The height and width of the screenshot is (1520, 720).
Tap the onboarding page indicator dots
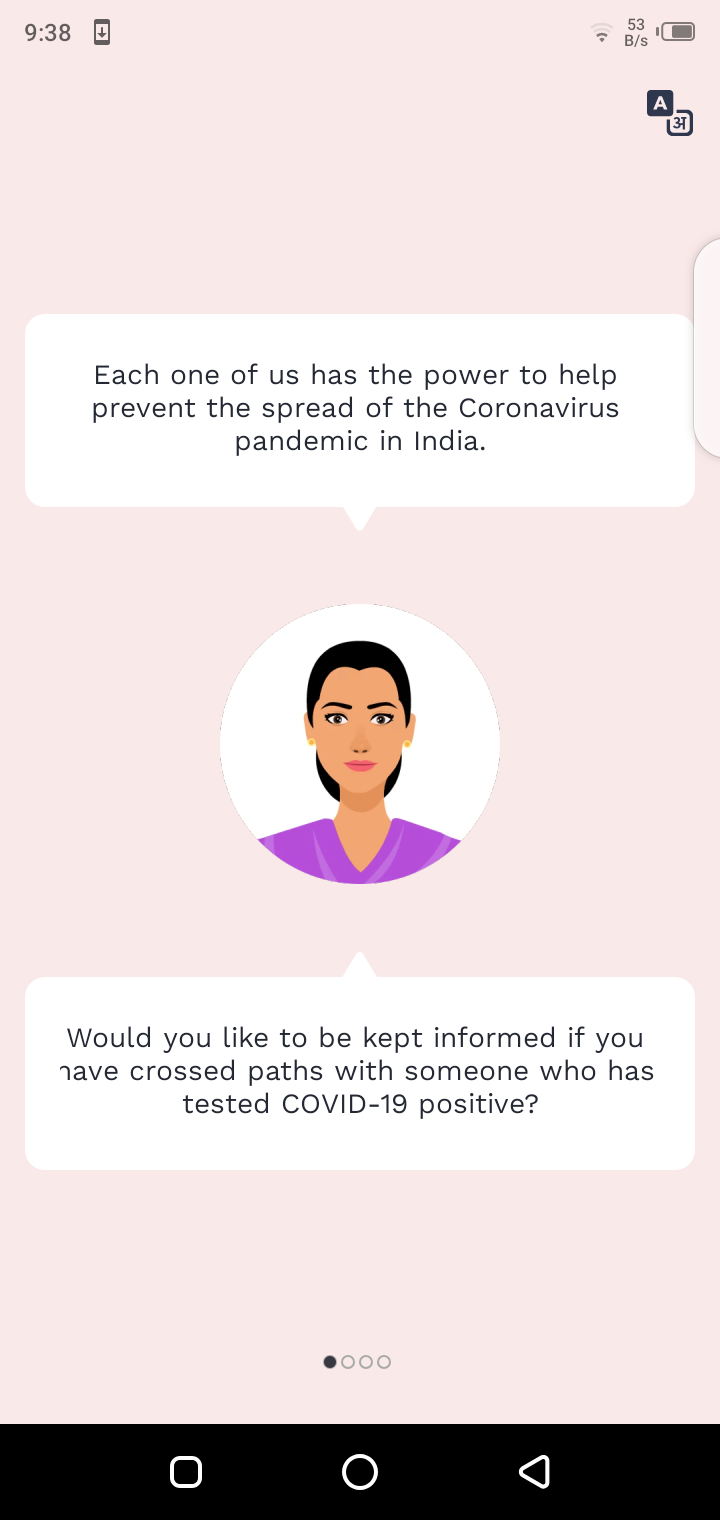pos(357,1362)
